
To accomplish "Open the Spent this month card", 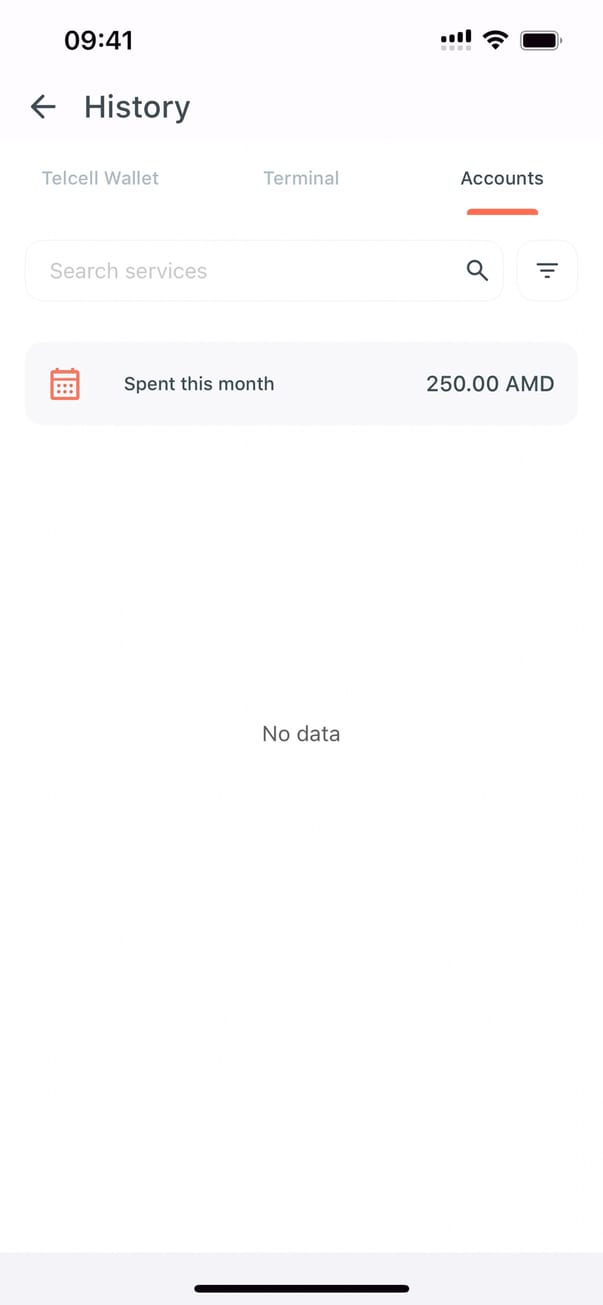I will pyautogui.click(x=301, y=384).
